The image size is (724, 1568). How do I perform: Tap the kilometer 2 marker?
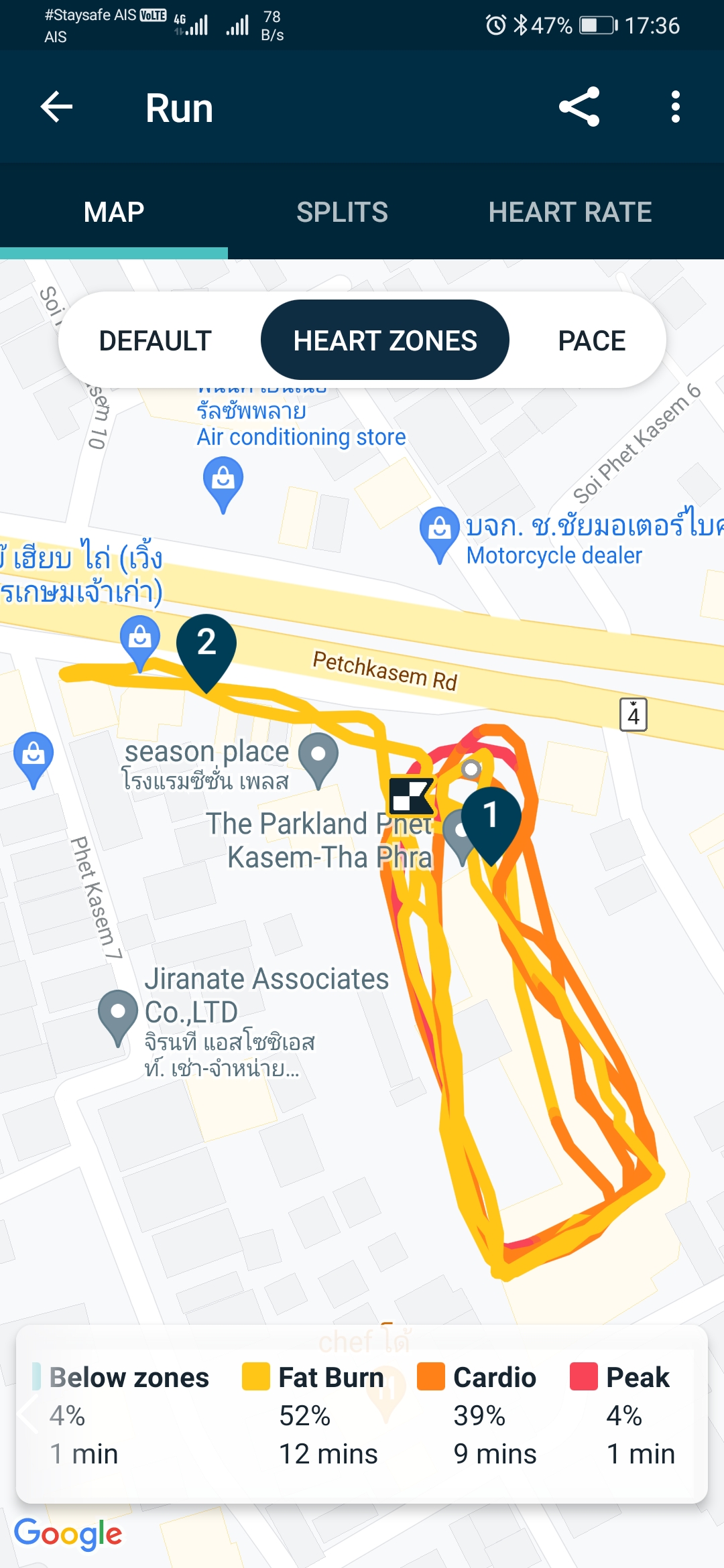(206, 646)
